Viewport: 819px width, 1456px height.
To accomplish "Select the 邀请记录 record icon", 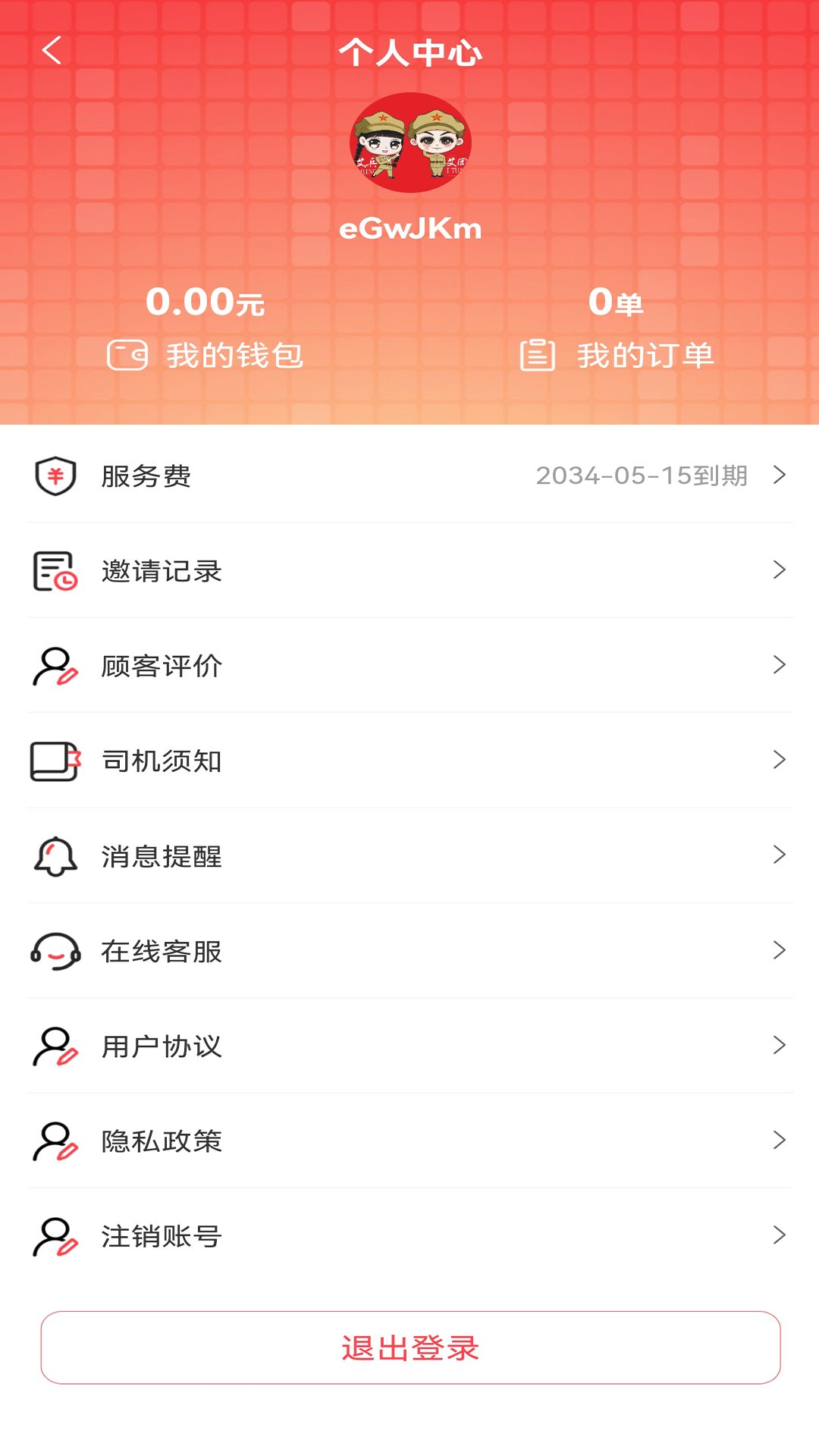I will coord(52,572).
